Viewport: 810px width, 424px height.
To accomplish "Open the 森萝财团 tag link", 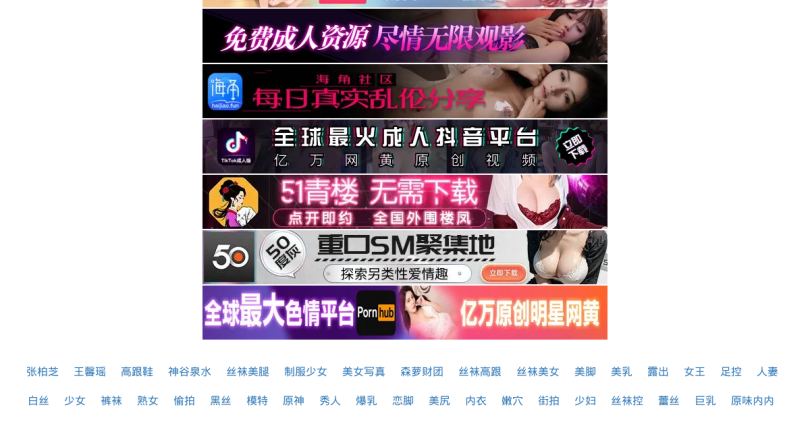I will [x=421, y=372].
